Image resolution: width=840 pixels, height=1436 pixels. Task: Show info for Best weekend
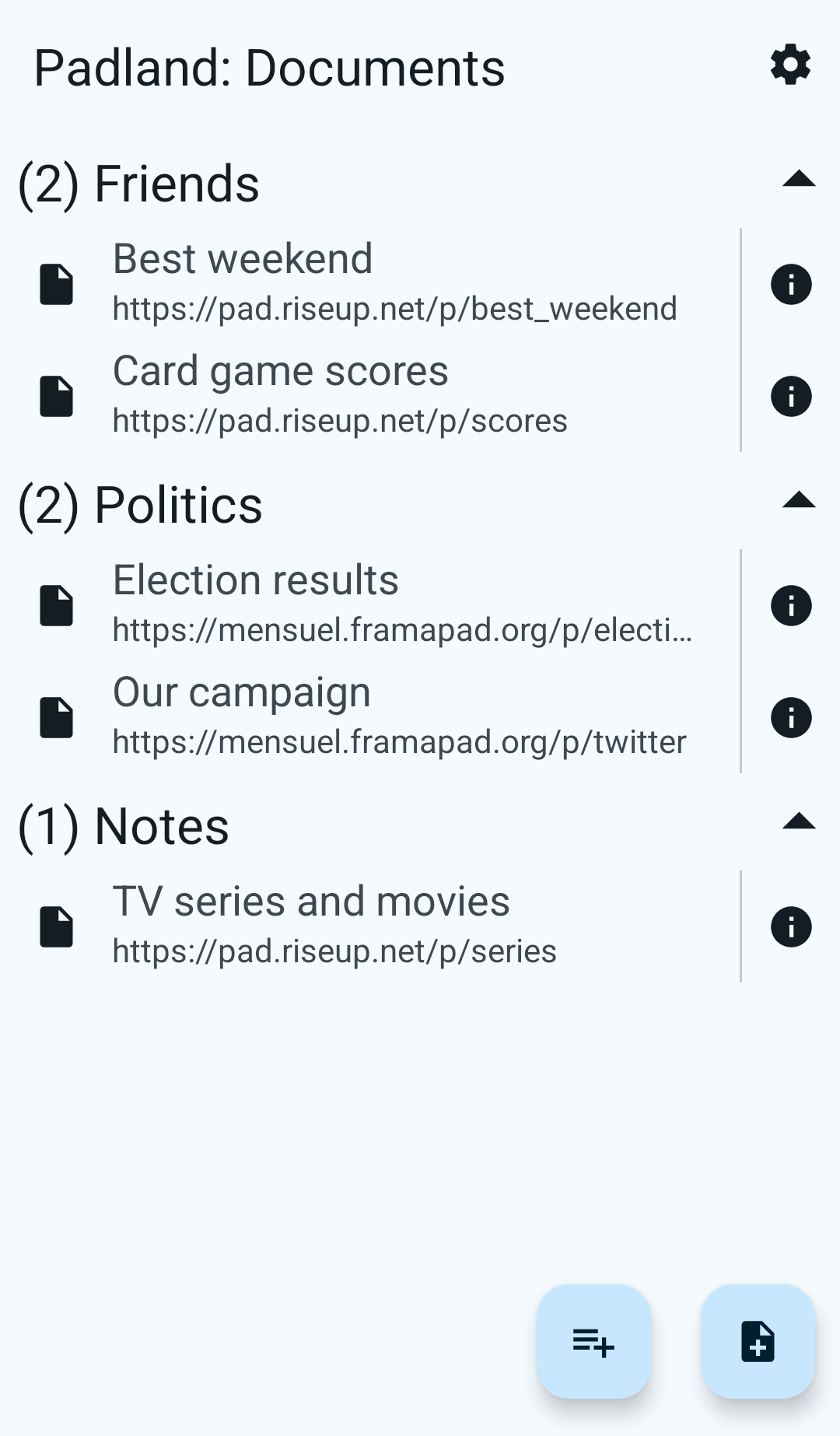pyautogui.click(x=790, y=285)
